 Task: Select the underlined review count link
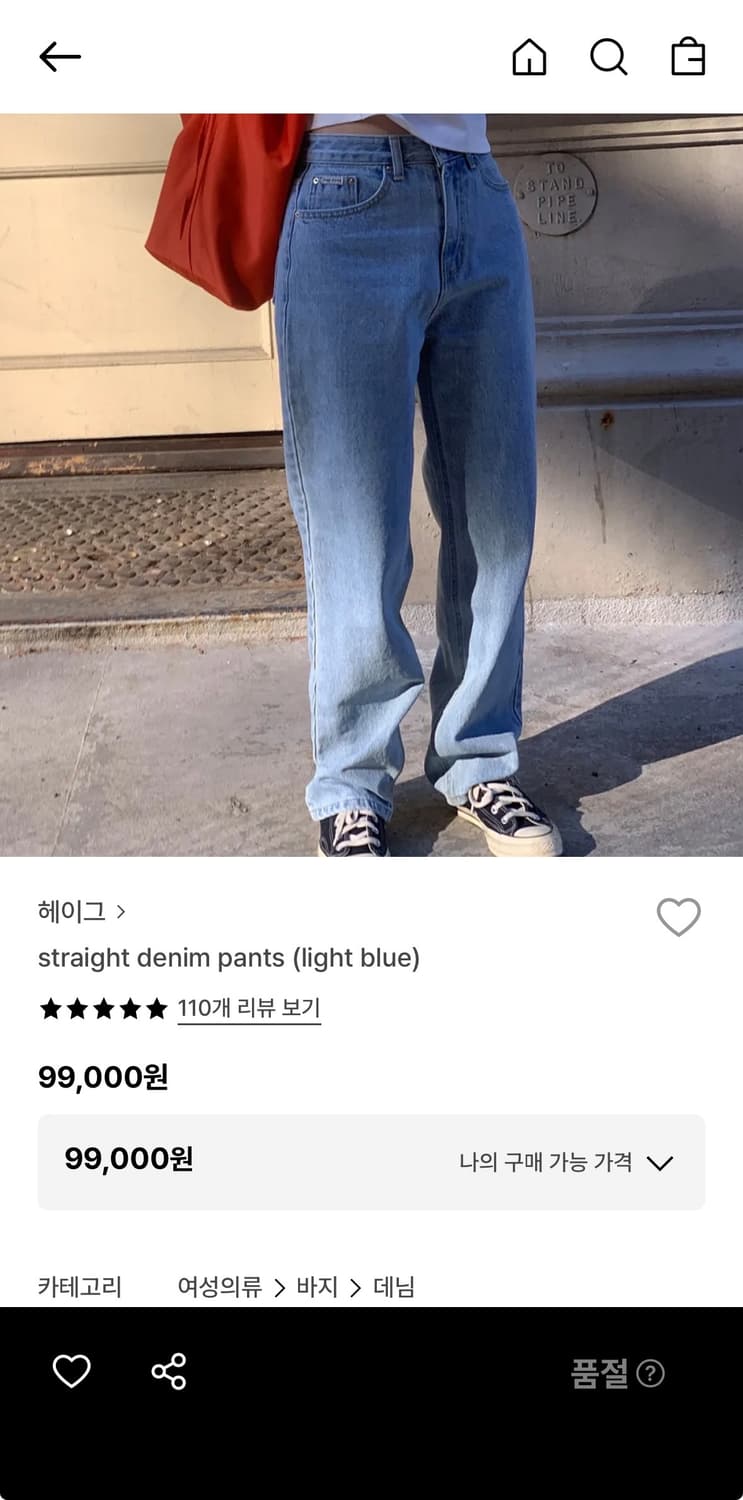[x=249, y=1008]
